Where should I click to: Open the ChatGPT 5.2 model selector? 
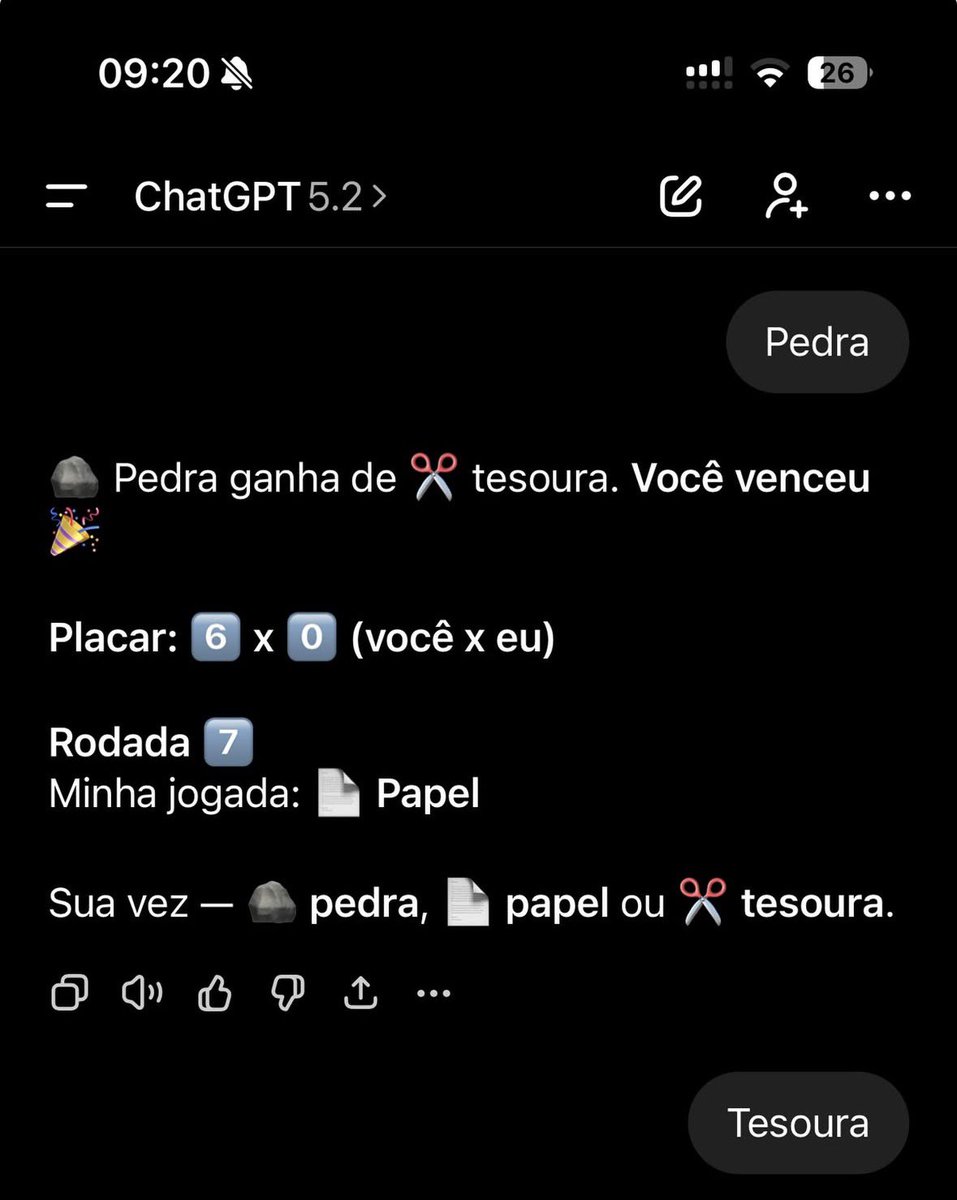pyautogui.click(x=260, y=197)
